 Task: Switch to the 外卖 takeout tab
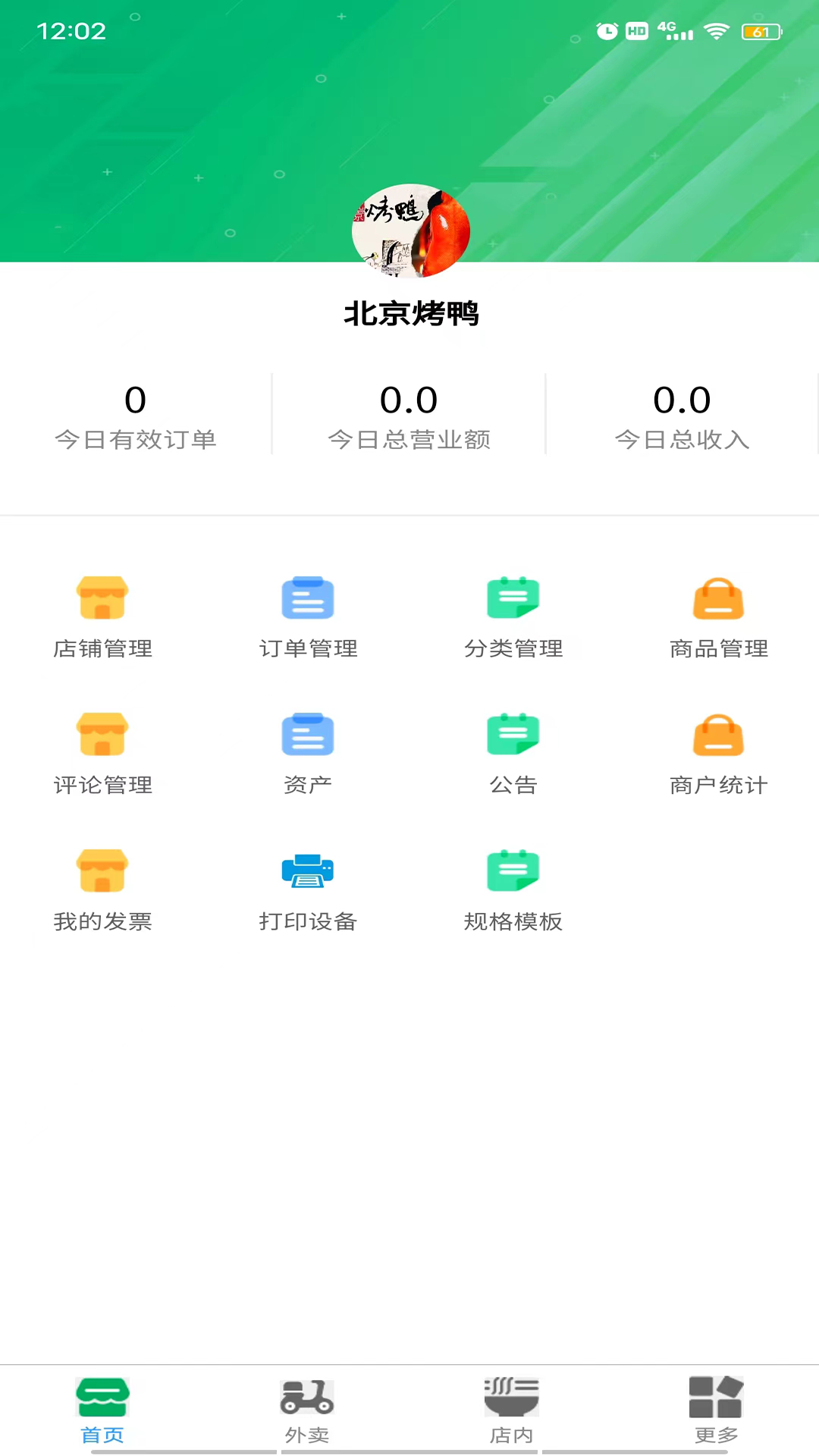point(308,1410)
